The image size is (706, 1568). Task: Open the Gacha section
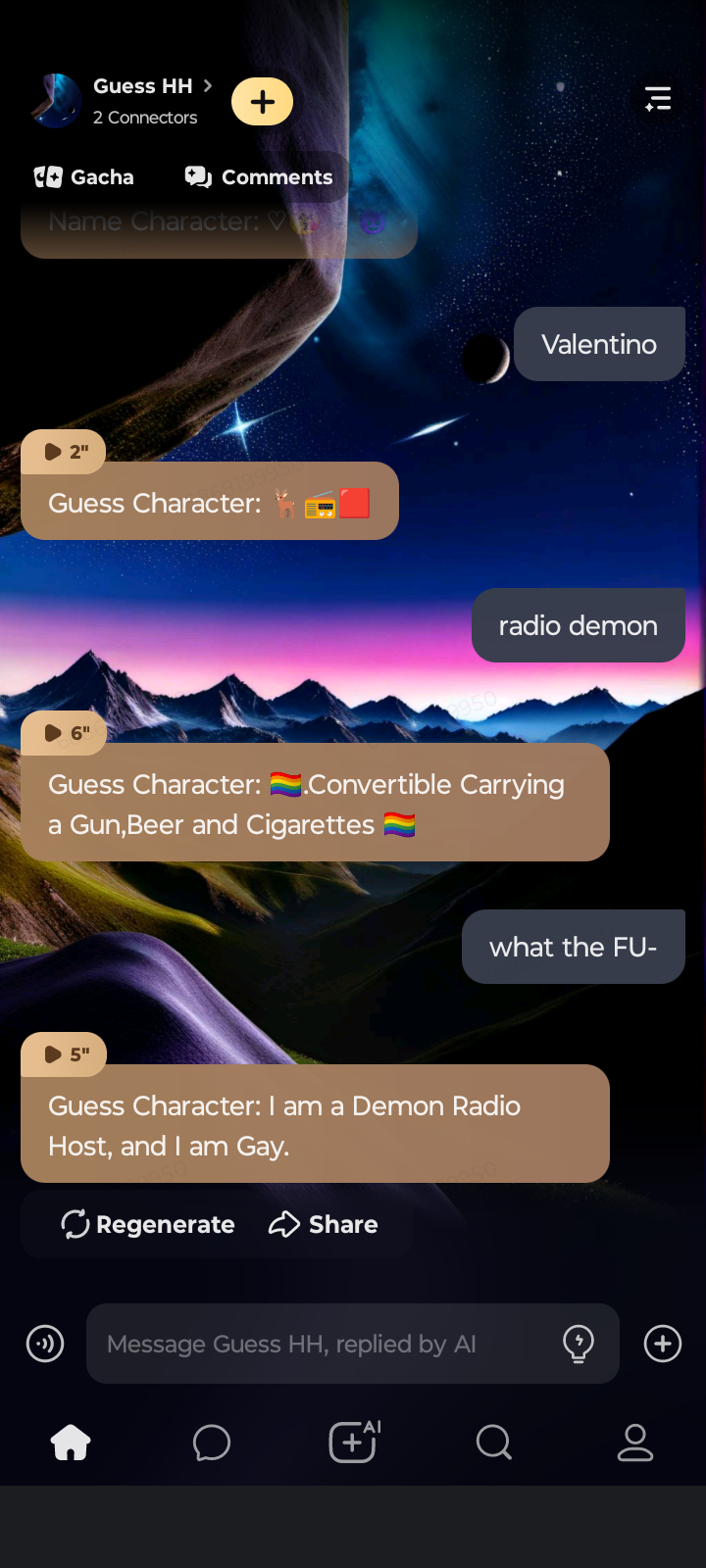pyautogui.click(x=84, y=177)
